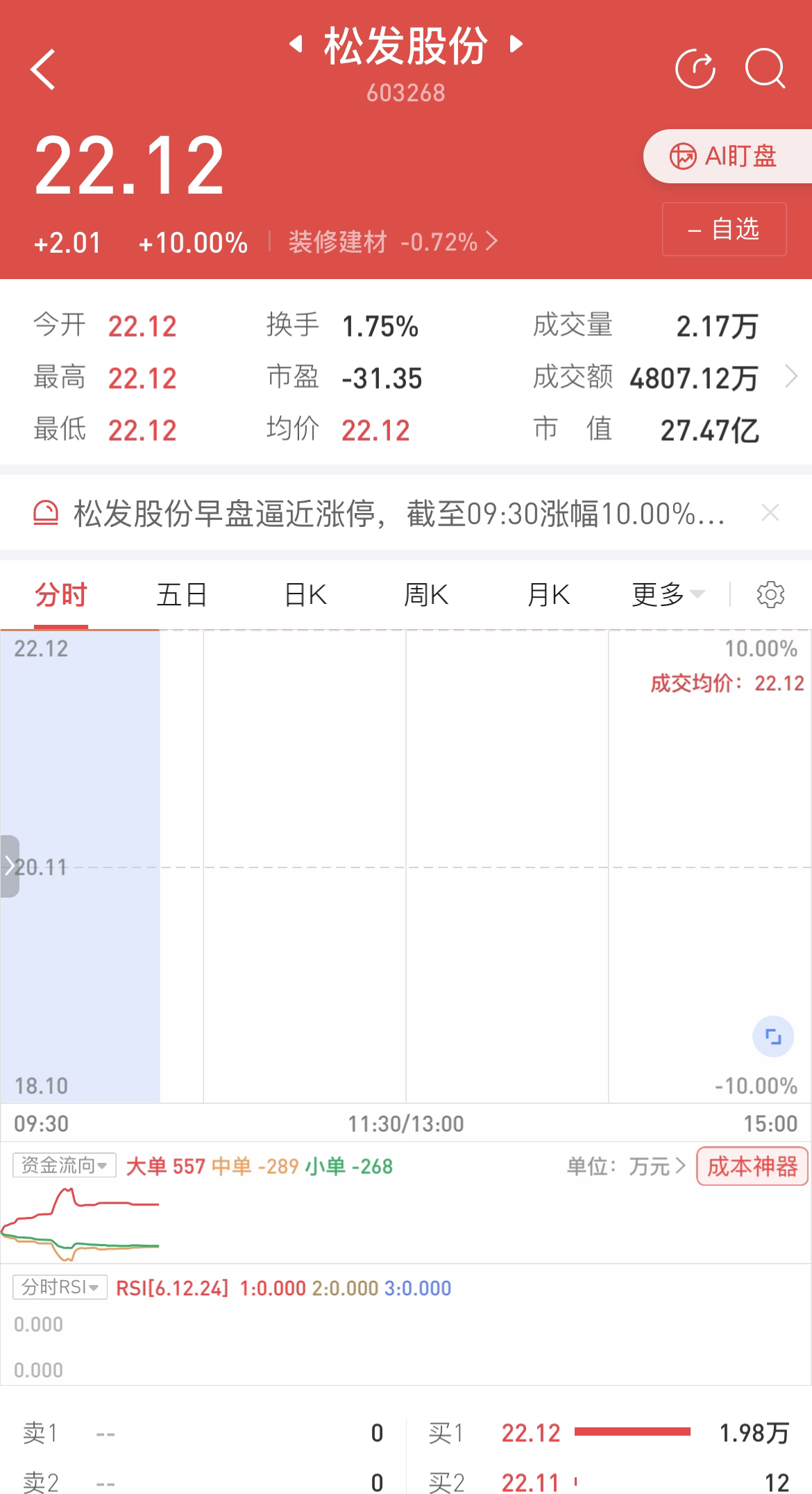Image resolution: width=812 pixels, height=1494 pixels.
Task: Select the 周K chart tab
Action: [x=426, y=595]
